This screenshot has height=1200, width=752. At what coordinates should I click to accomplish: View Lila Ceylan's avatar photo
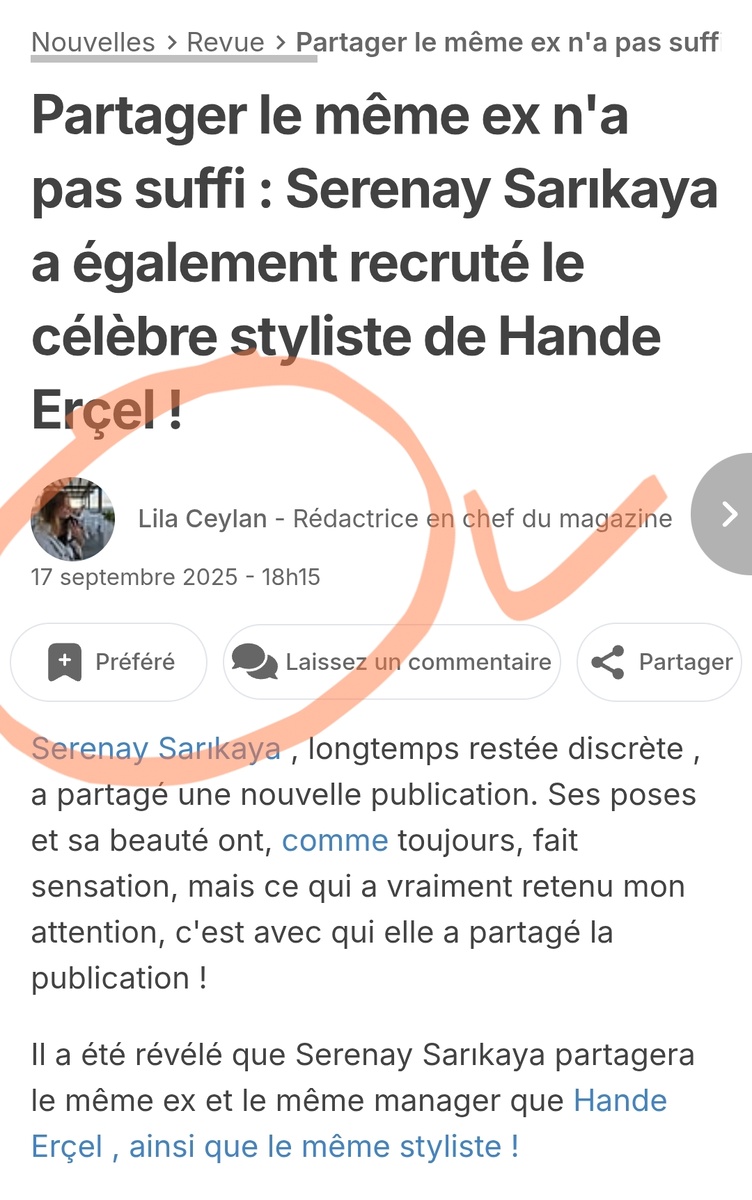[72, 519]
